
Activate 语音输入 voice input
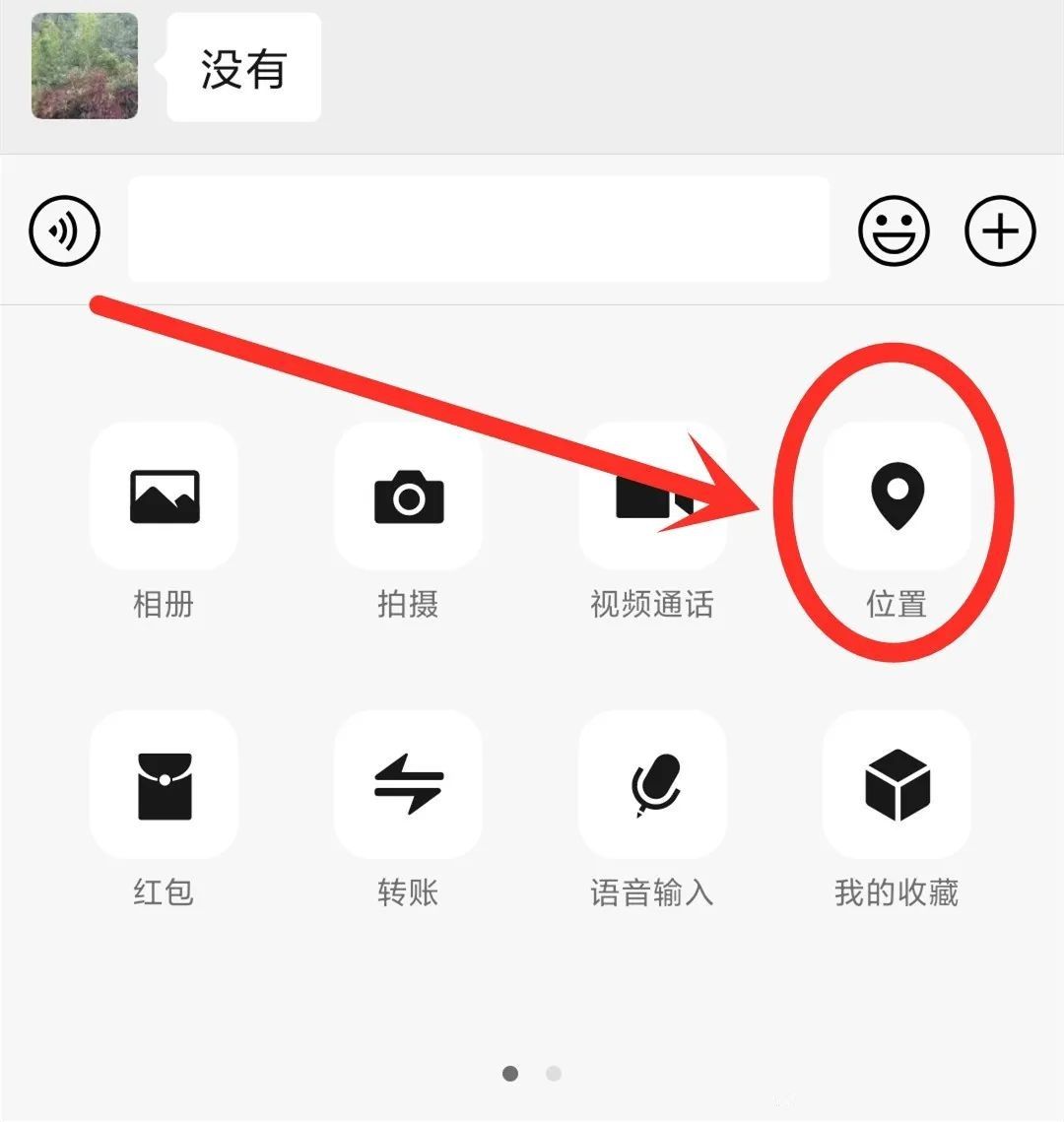pyautogui.click(x=653, y=785)
